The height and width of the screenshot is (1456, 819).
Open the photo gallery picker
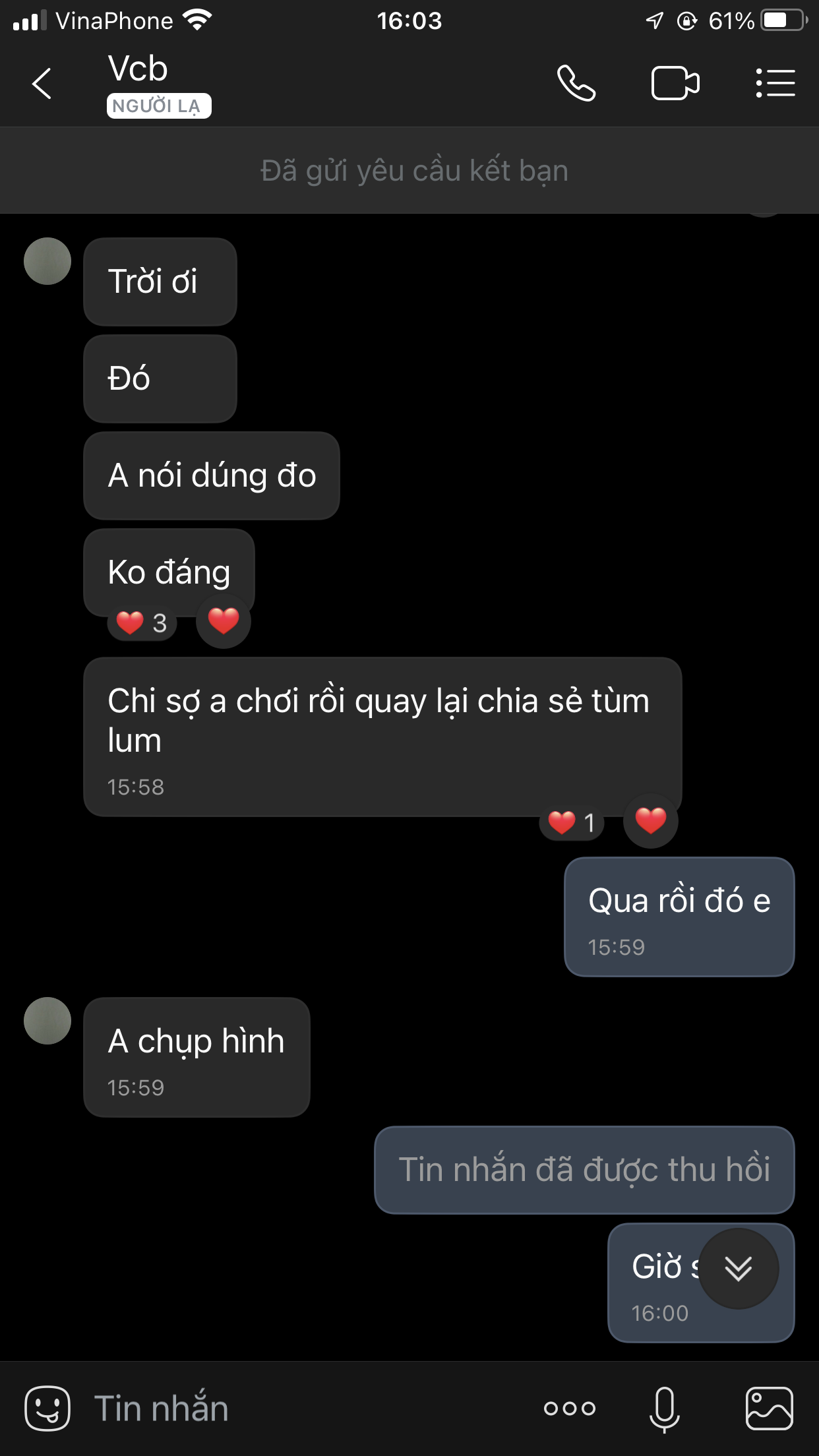(769, 1408)
